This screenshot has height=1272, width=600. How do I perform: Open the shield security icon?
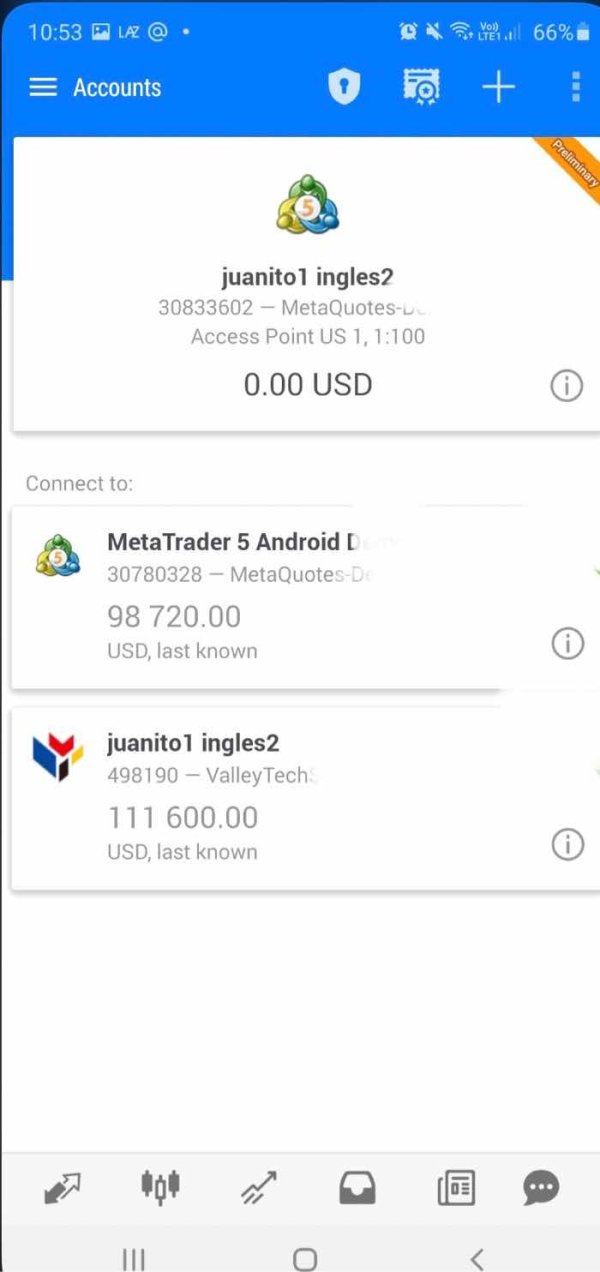coord(343,87)
